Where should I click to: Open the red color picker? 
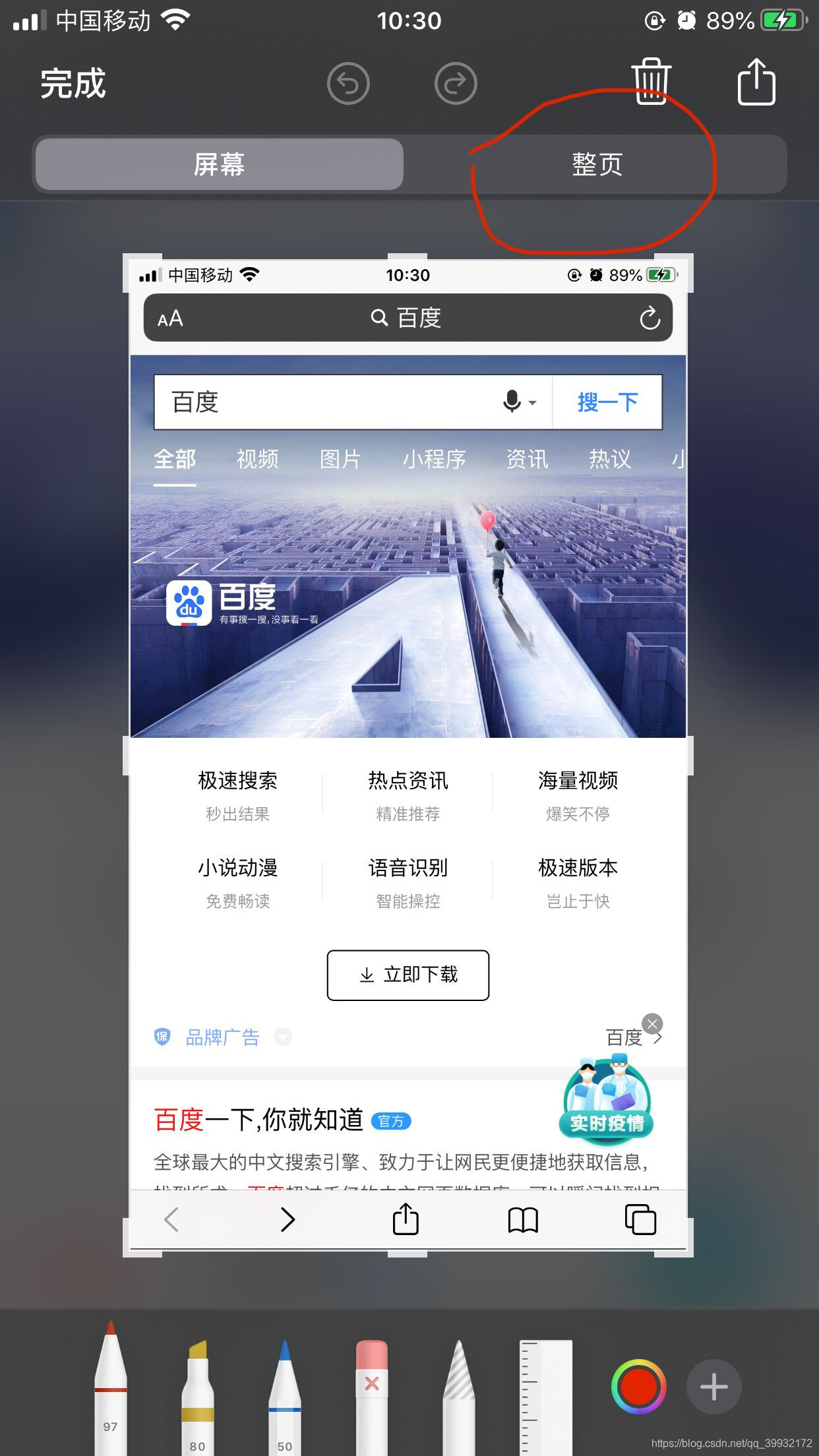(x=638, y=1387)
